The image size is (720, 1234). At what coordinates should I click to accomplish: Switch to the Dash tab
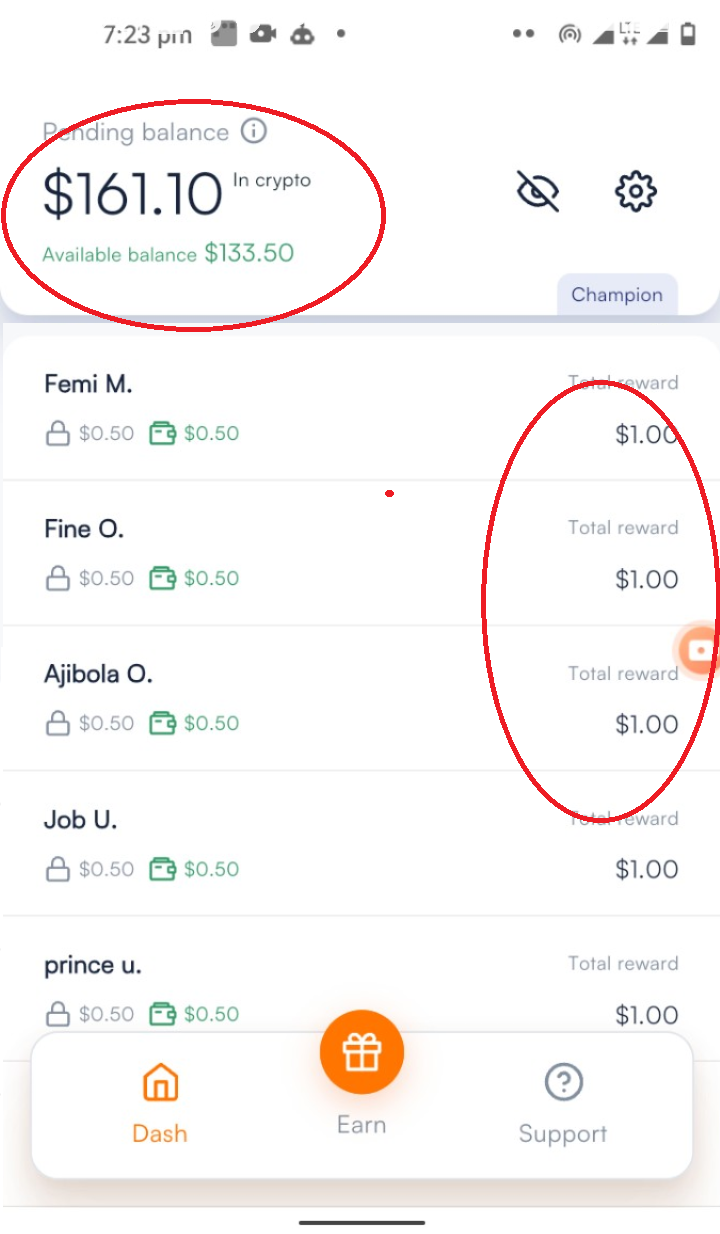(160, 1104)
